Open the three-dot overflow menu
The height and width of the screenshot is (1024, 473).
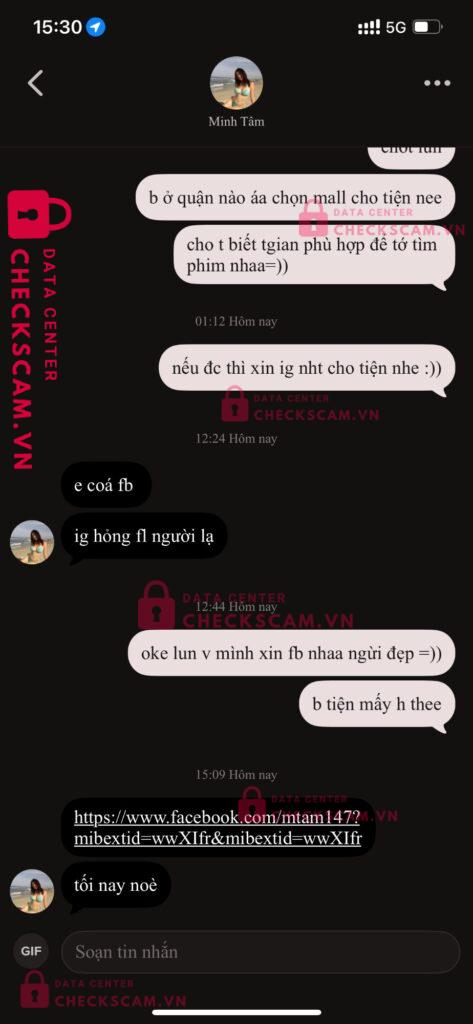click(x=437, y=83)
